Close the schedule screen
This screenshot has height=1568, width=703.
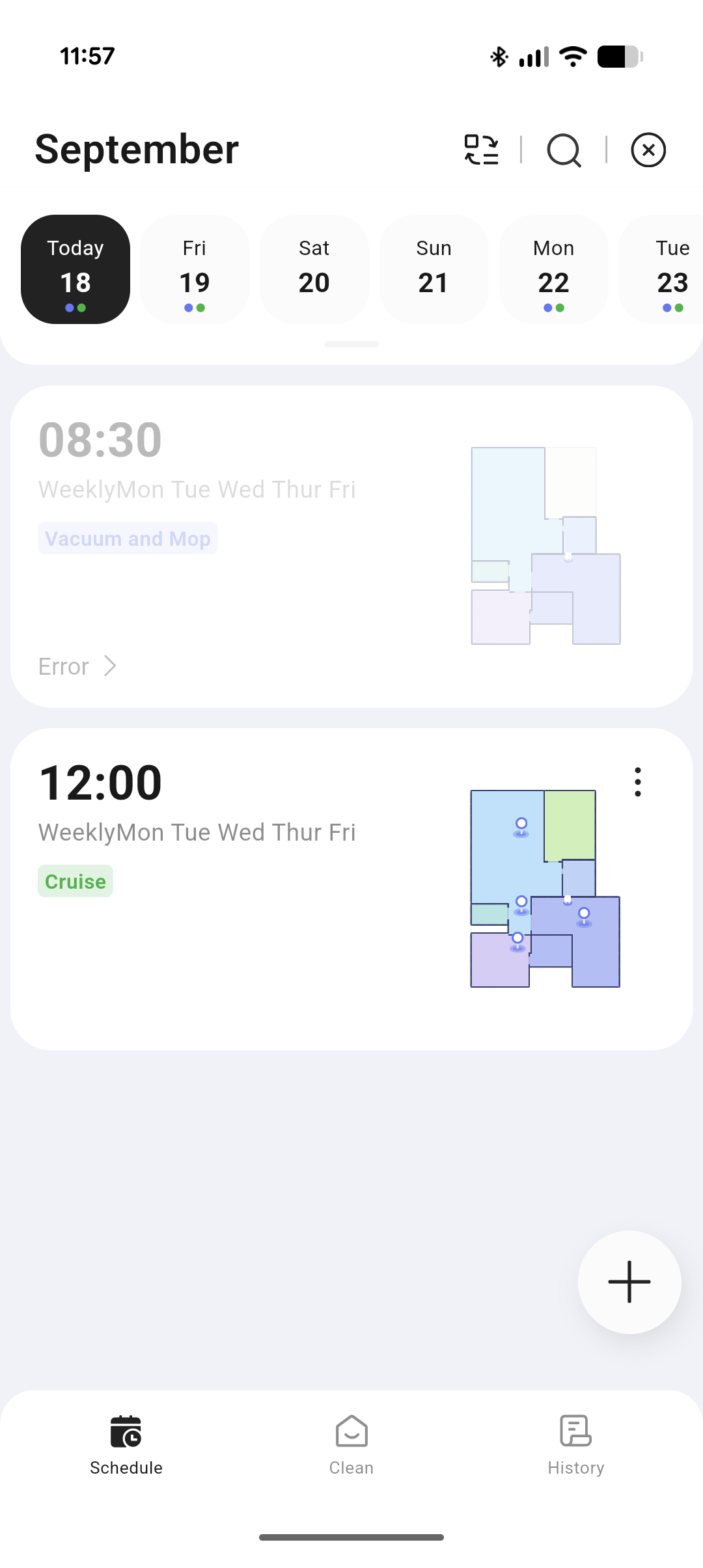click(x=648, y=150)
